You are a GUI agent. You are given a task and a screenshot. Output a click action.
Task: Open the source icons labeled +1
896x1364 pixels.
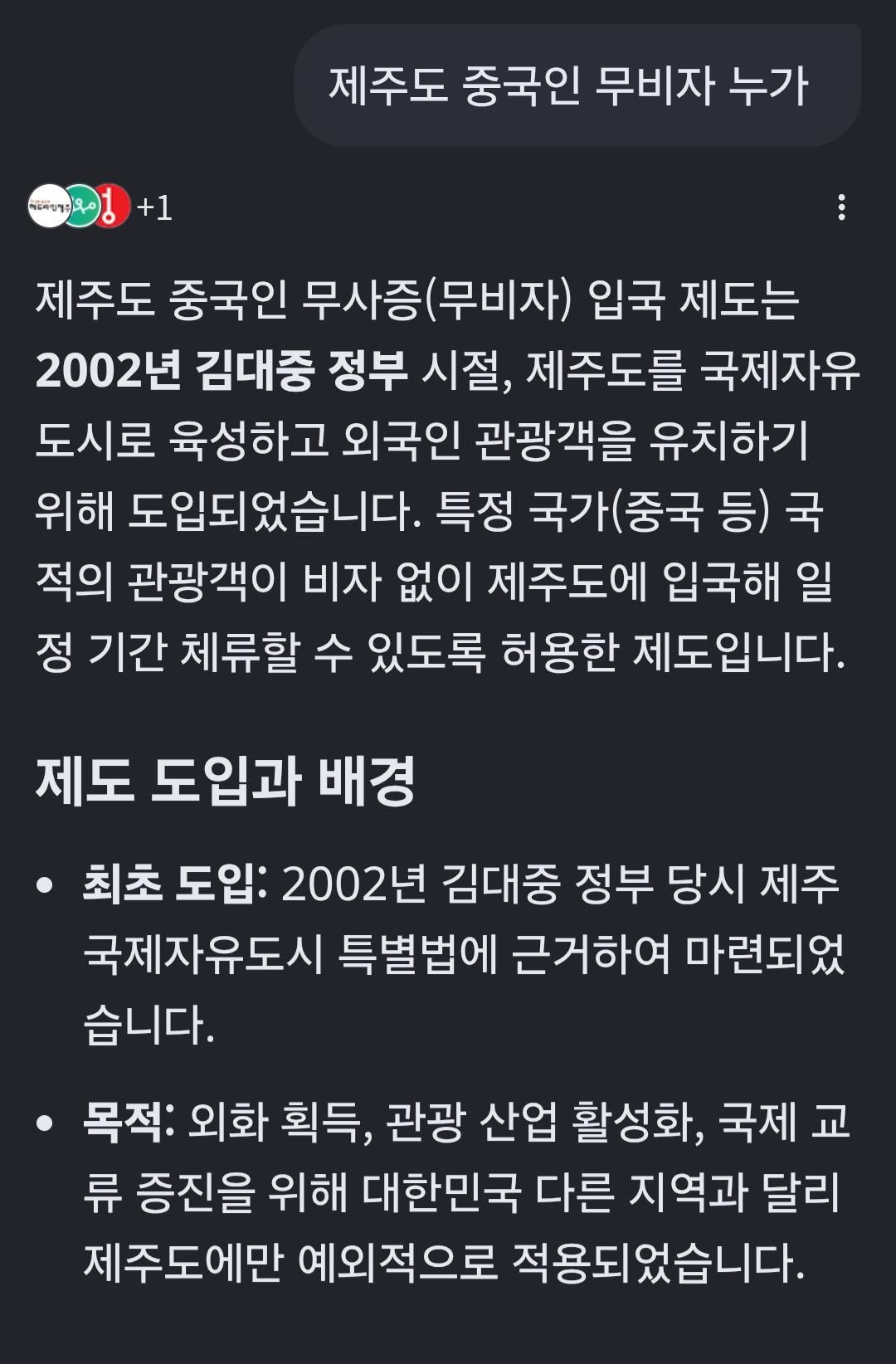[100, 207]
